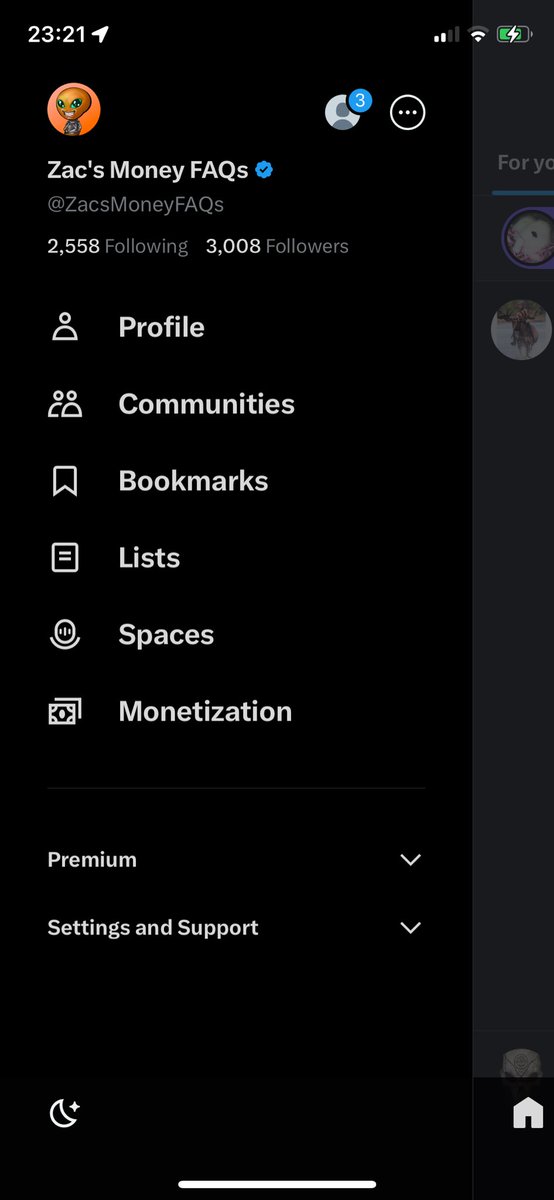This screenshot has height=1200, width=554.
Task: Open Profile
Action: [236, 327]
